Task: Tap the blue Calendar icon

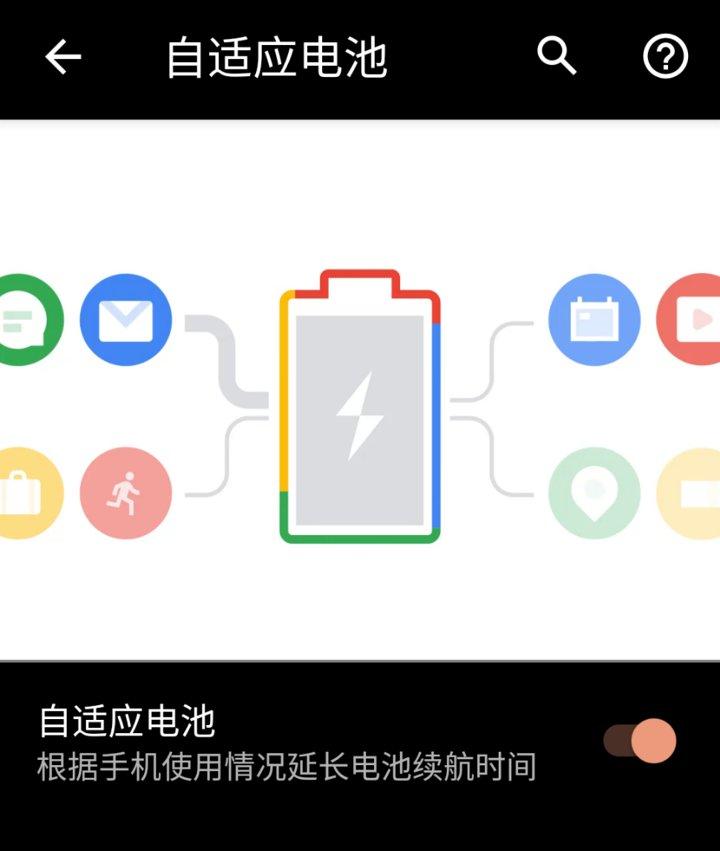Action: pyautogui.click(x=595, y=318)
